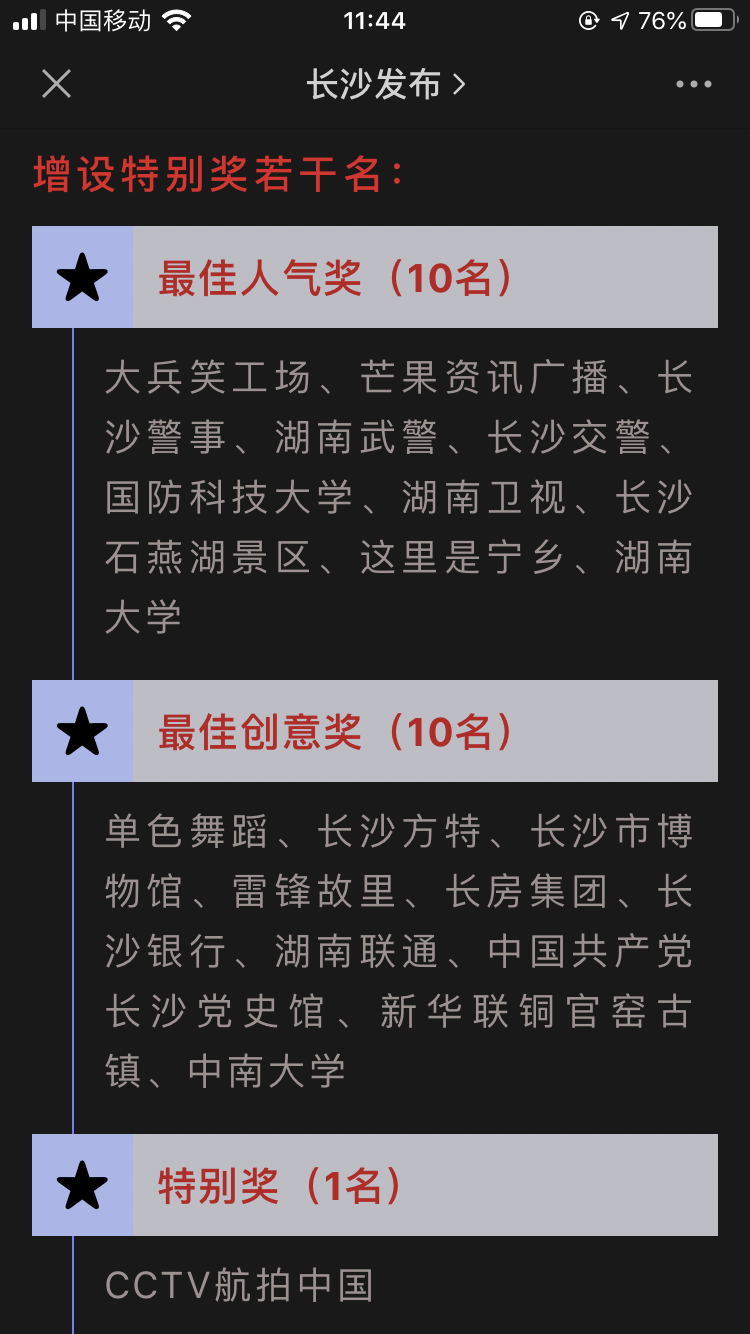Viewport: 750px width, 1334px height.
Task: Open the three-dot more options menu
Action: (x=693, y=85)
